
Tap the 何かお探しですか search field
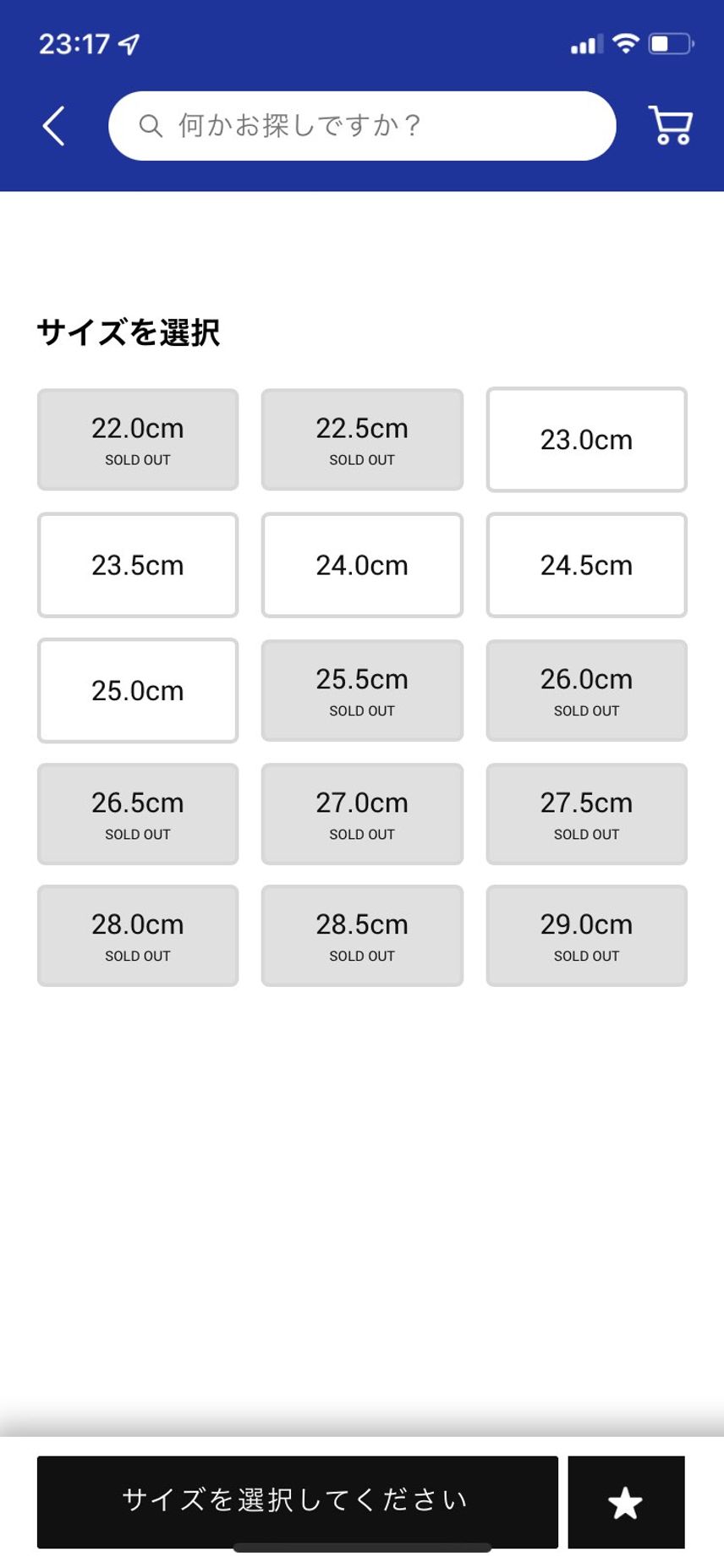click(x=362, y=126)
